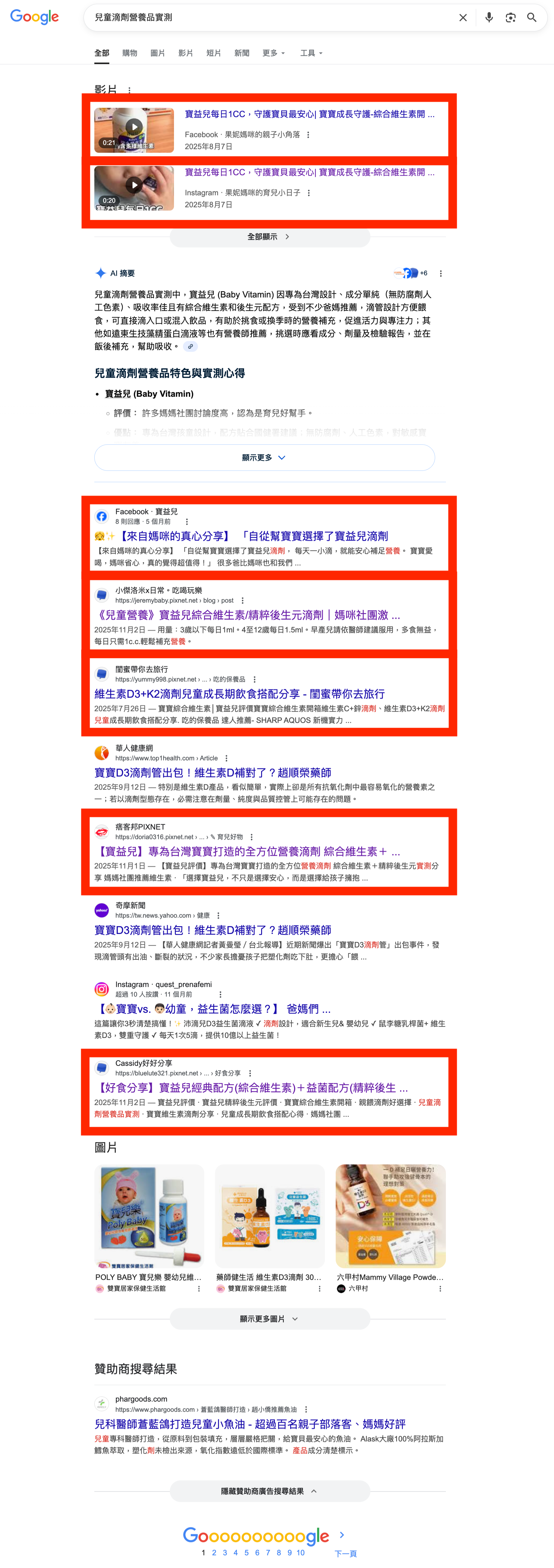
Task: Switch to the 圖片 tab
Action: click(158, 53)
